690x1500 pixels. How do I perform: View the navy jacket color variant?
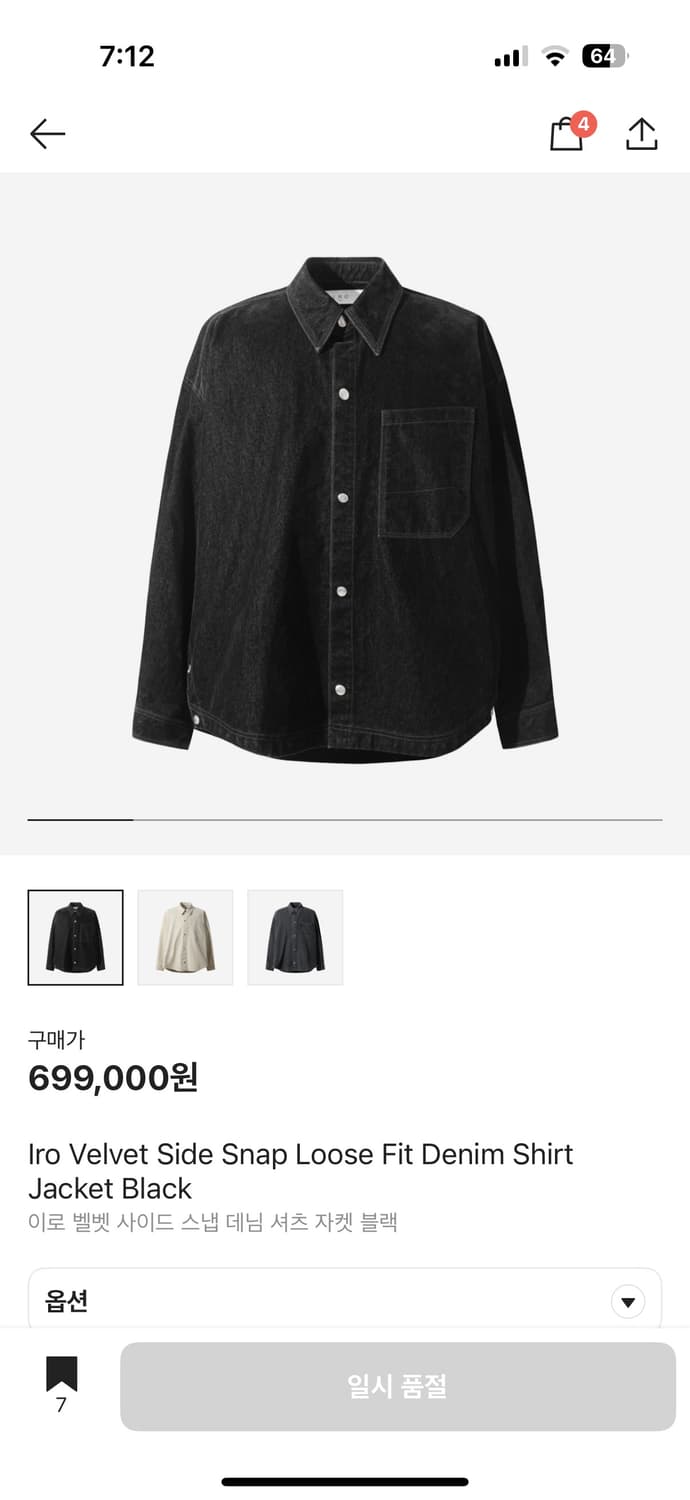click(x=295, y=937)
